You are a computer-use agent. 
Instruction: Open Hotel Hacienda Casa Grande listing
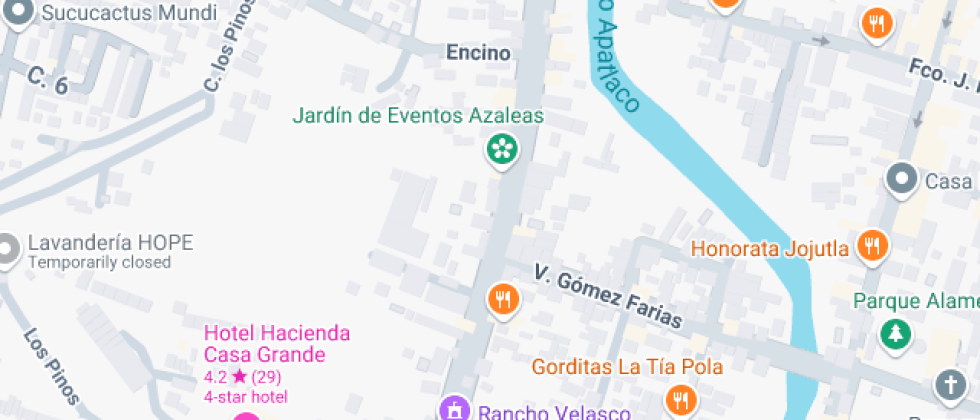coord(277,343)
